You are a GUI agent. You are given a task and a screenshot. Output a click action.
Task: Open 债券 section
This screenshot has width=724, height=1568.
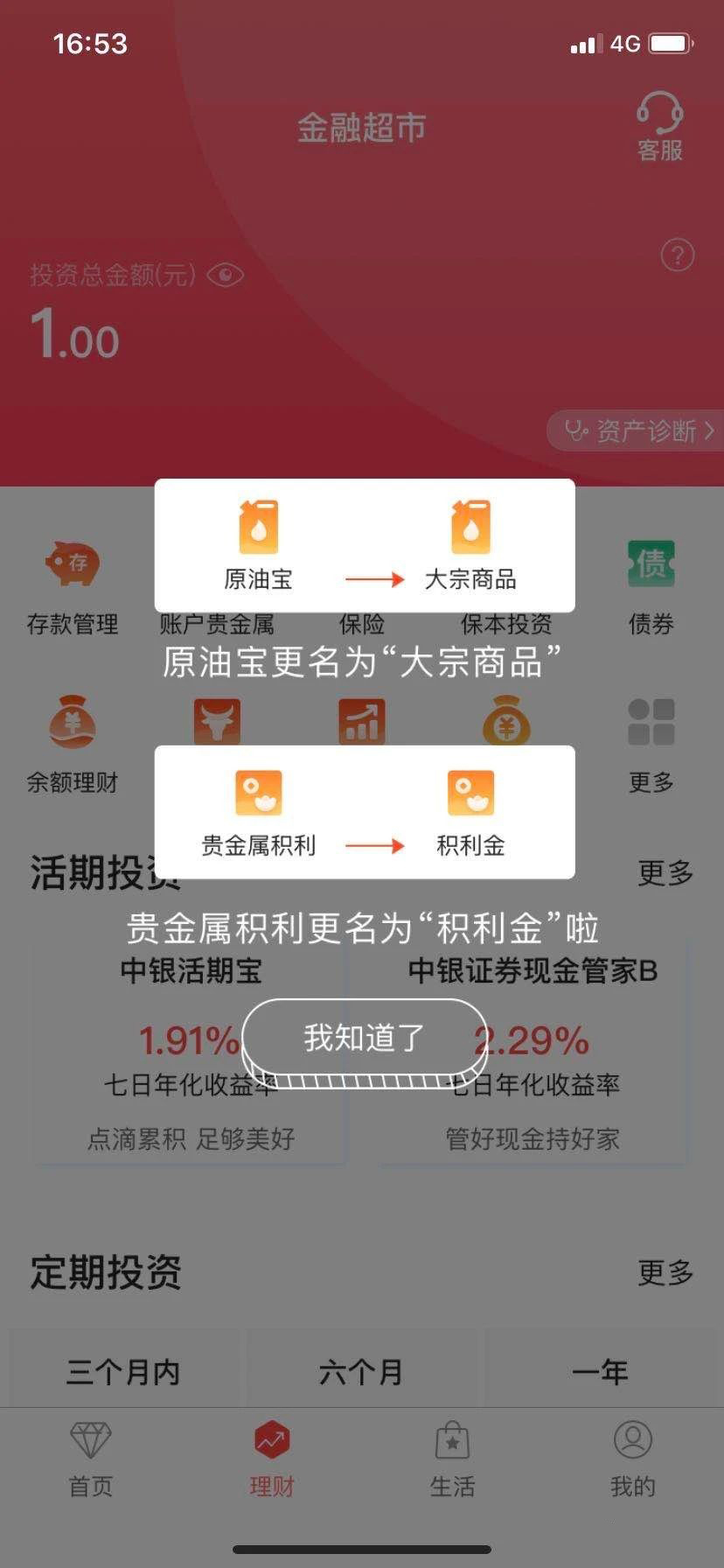tap(651, 584)
